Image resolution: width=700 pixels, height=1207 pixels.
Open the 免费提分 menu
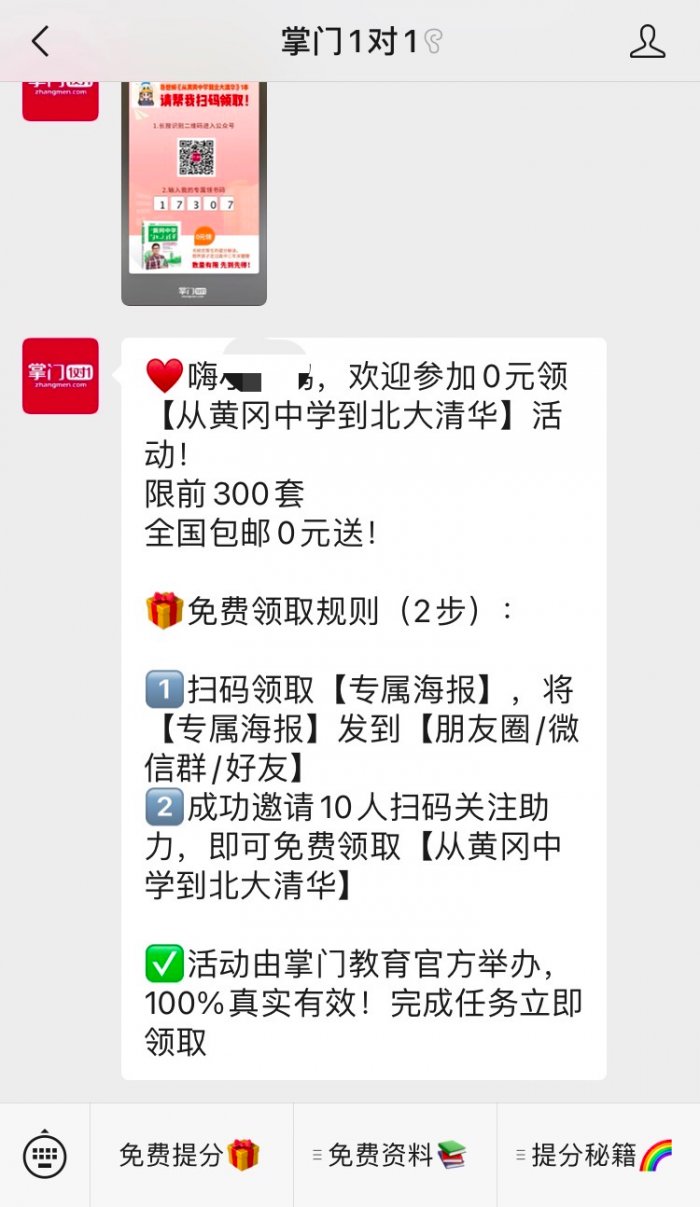click(x=190, y=1155)
